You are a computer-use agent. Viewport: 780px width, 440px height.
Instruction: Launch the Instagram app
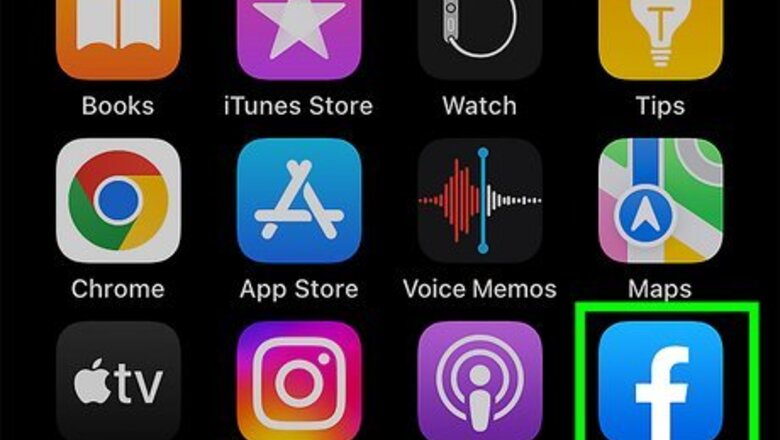tap(298, 385)
